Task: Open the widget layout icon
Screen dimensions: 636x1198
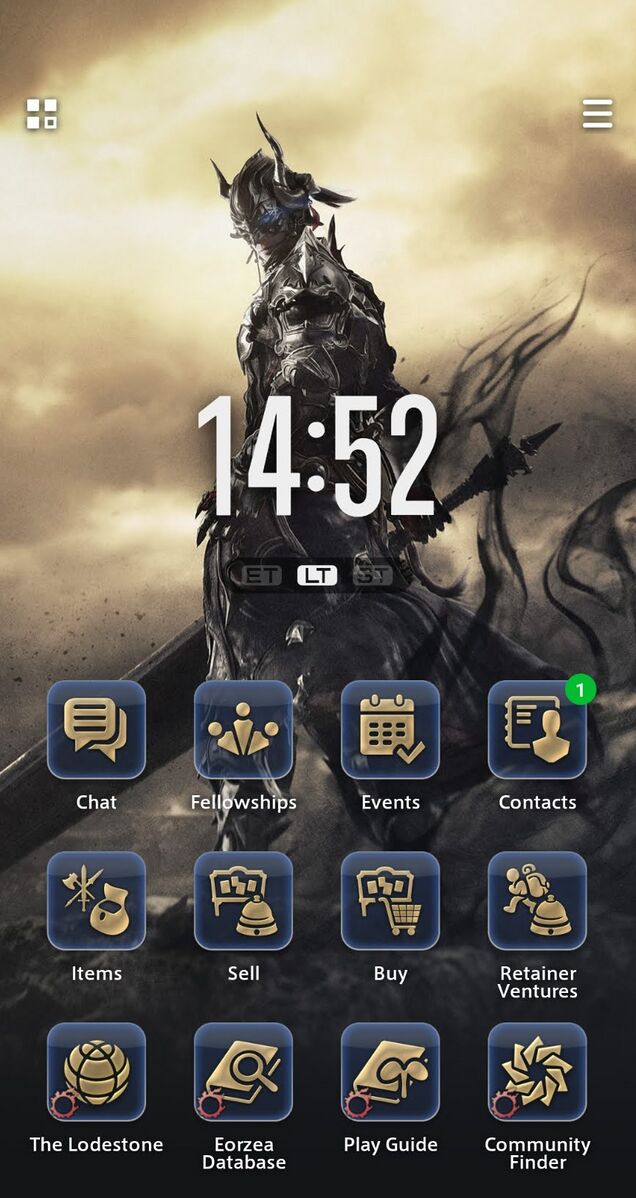Action: point(42,114)
